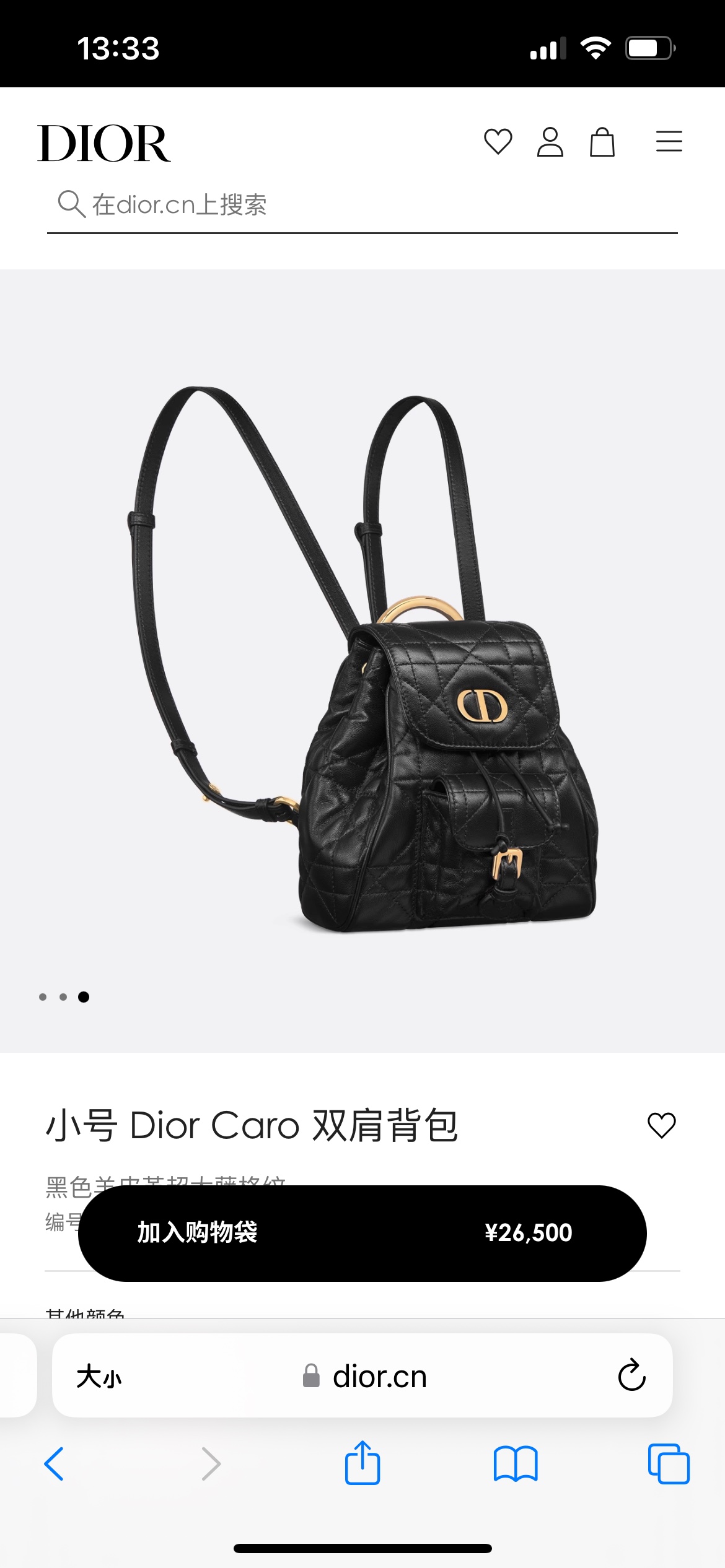
Task: Share this page from Safari toolbar
Action: [362, 1463]
